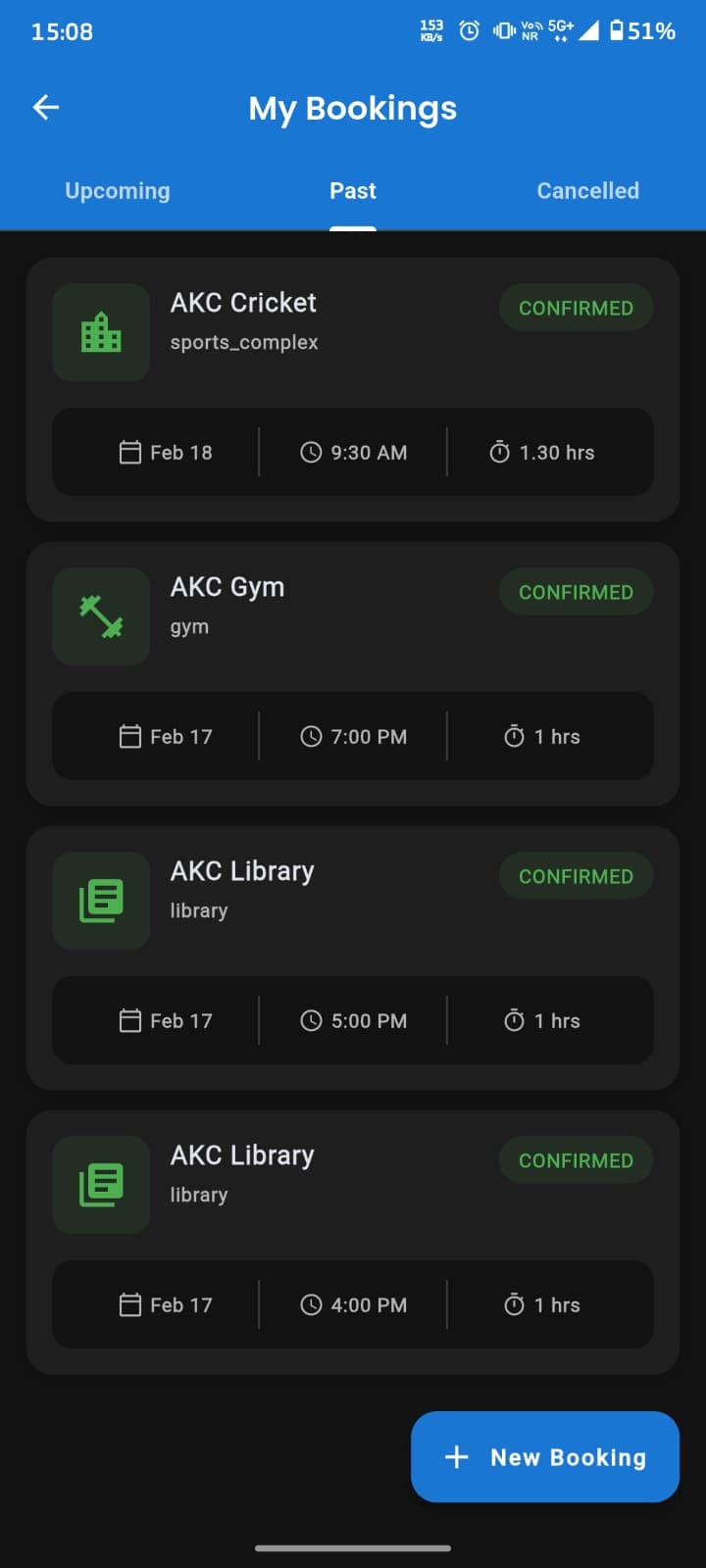This screenshot has height=1568, width=706.
Task: Open the AKC Cricket booking card
Action: pos(353,389)
